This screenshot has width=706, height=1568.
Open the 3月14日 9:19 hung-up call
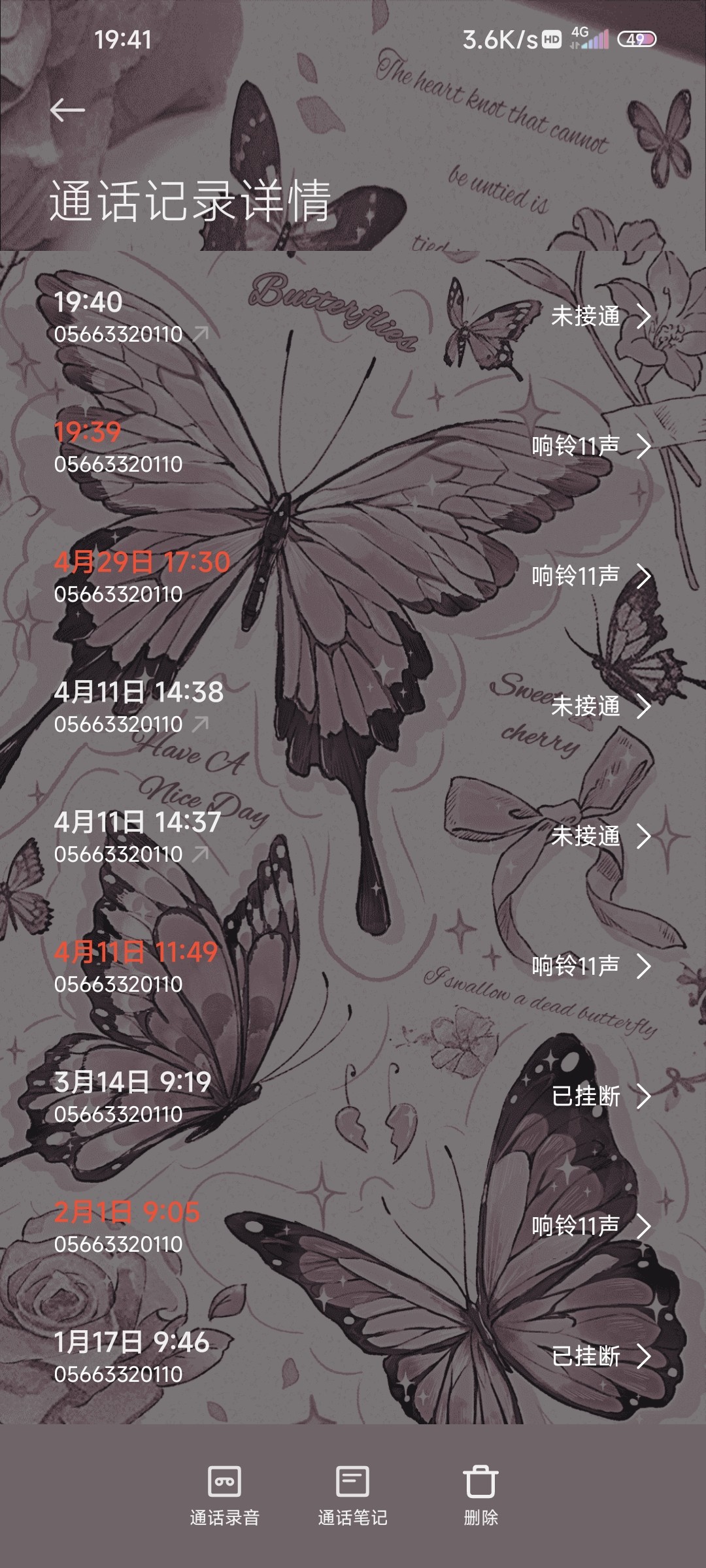pos(353,1097)
